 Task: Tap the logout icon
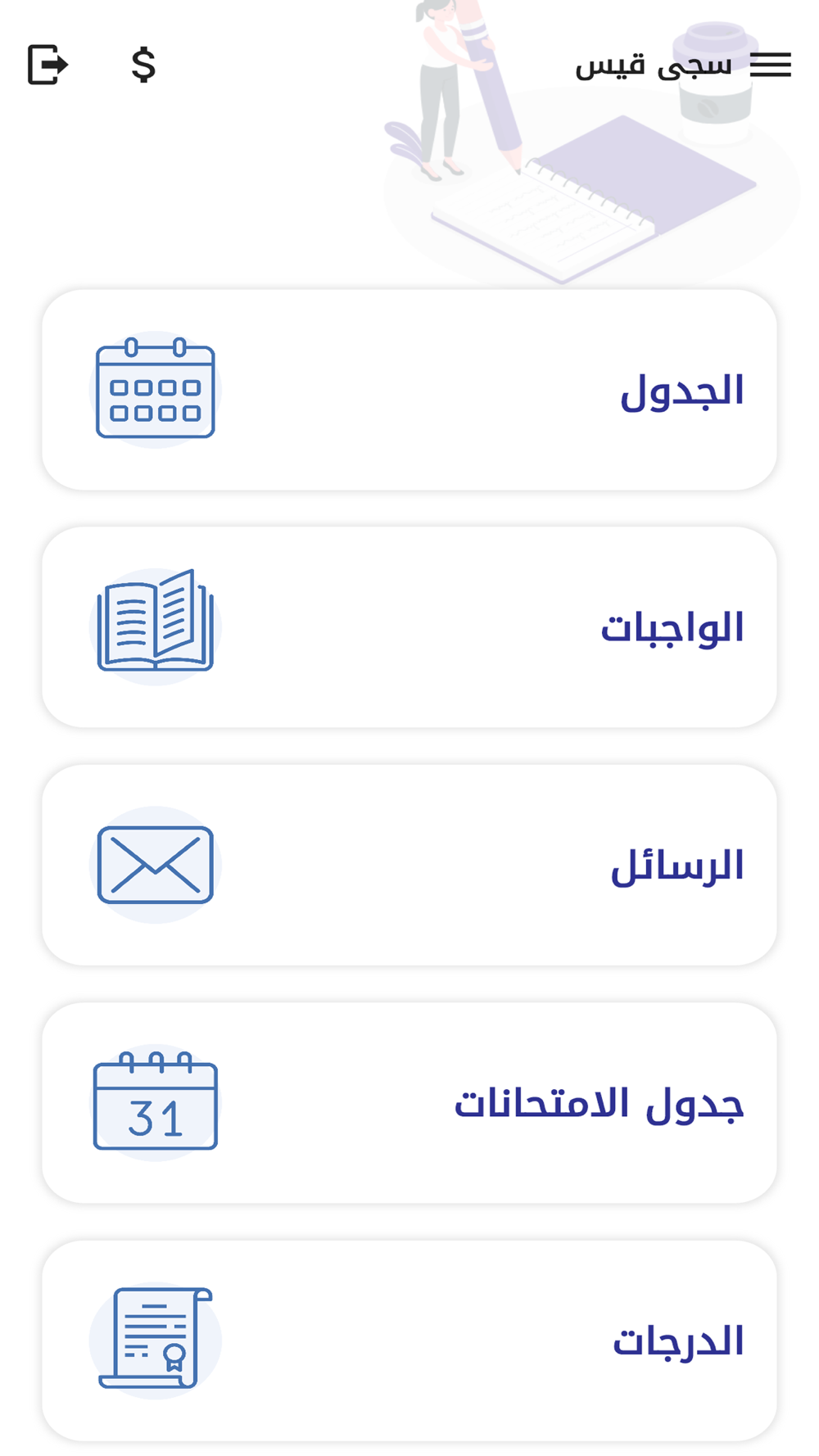[x=48, y=65]
